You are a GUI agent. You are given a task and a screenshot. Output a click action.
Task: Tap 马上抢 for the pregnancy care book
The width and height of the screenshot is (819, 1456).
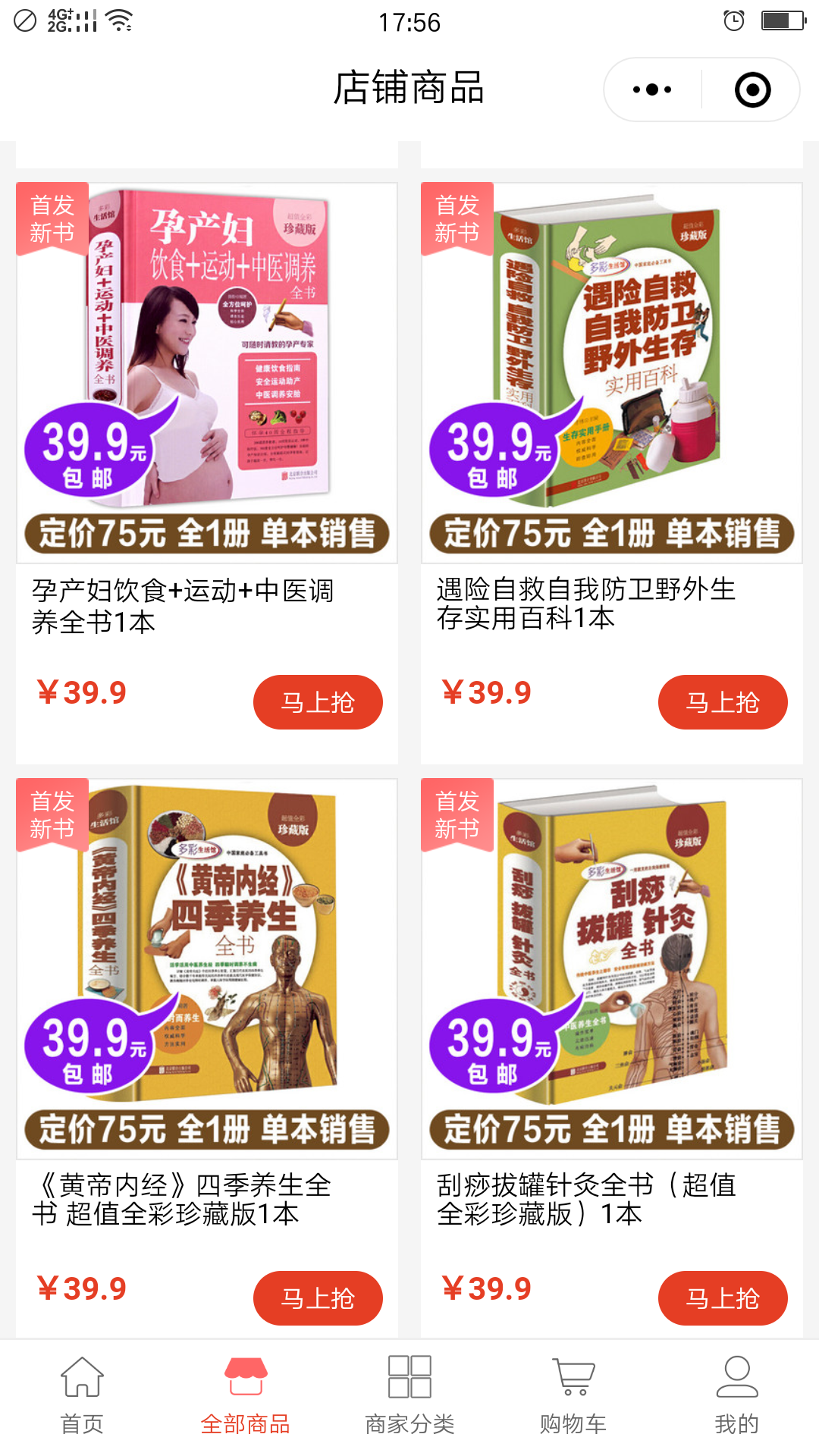[318, 702]
